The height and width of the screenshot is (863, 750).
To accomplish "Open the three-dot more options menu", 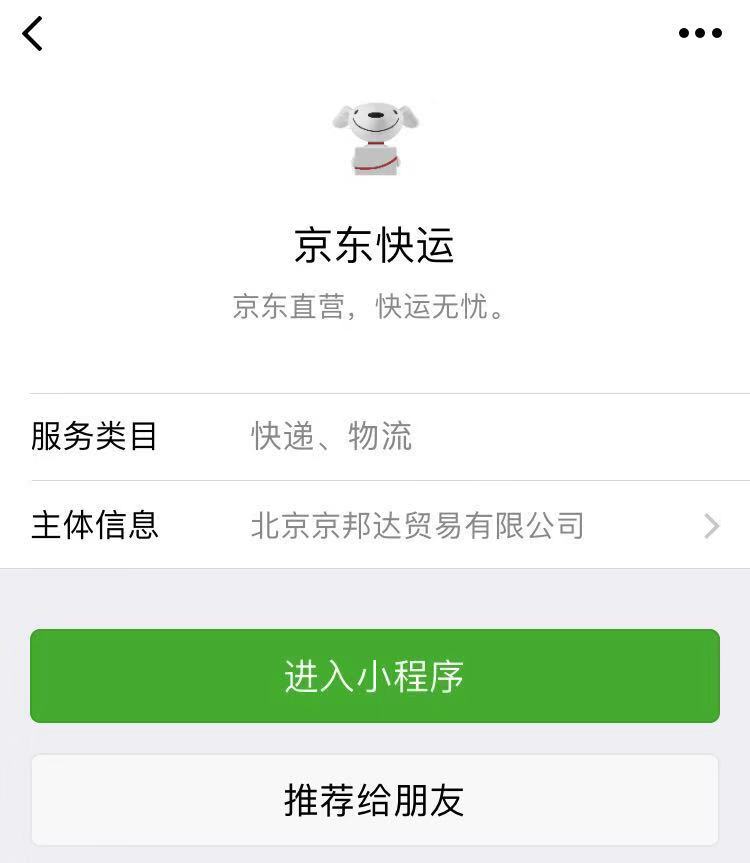I will [700, 33].
